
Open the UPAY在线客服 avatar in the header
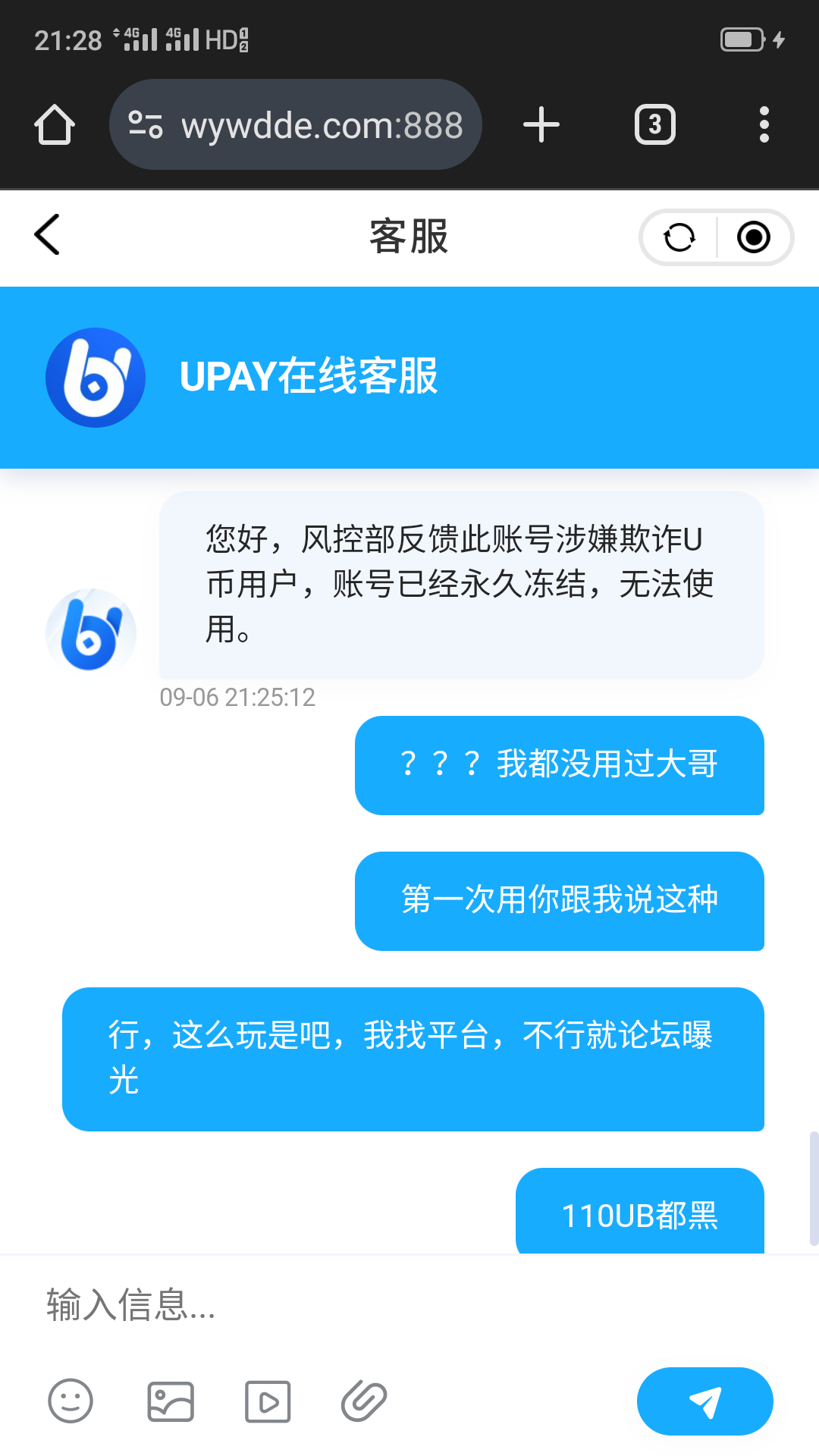95,376
